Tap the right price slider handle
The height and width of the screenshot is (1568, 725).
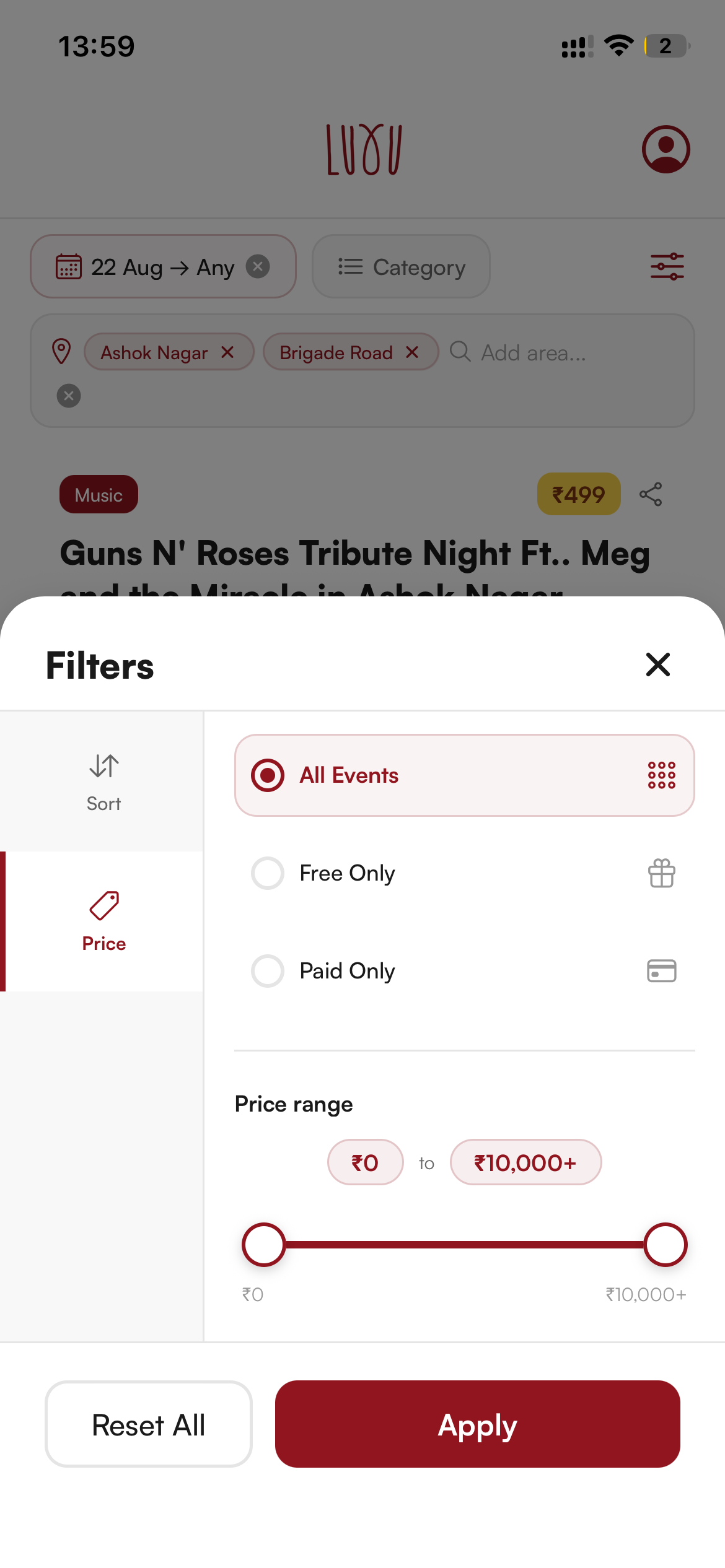(666, 1245)
